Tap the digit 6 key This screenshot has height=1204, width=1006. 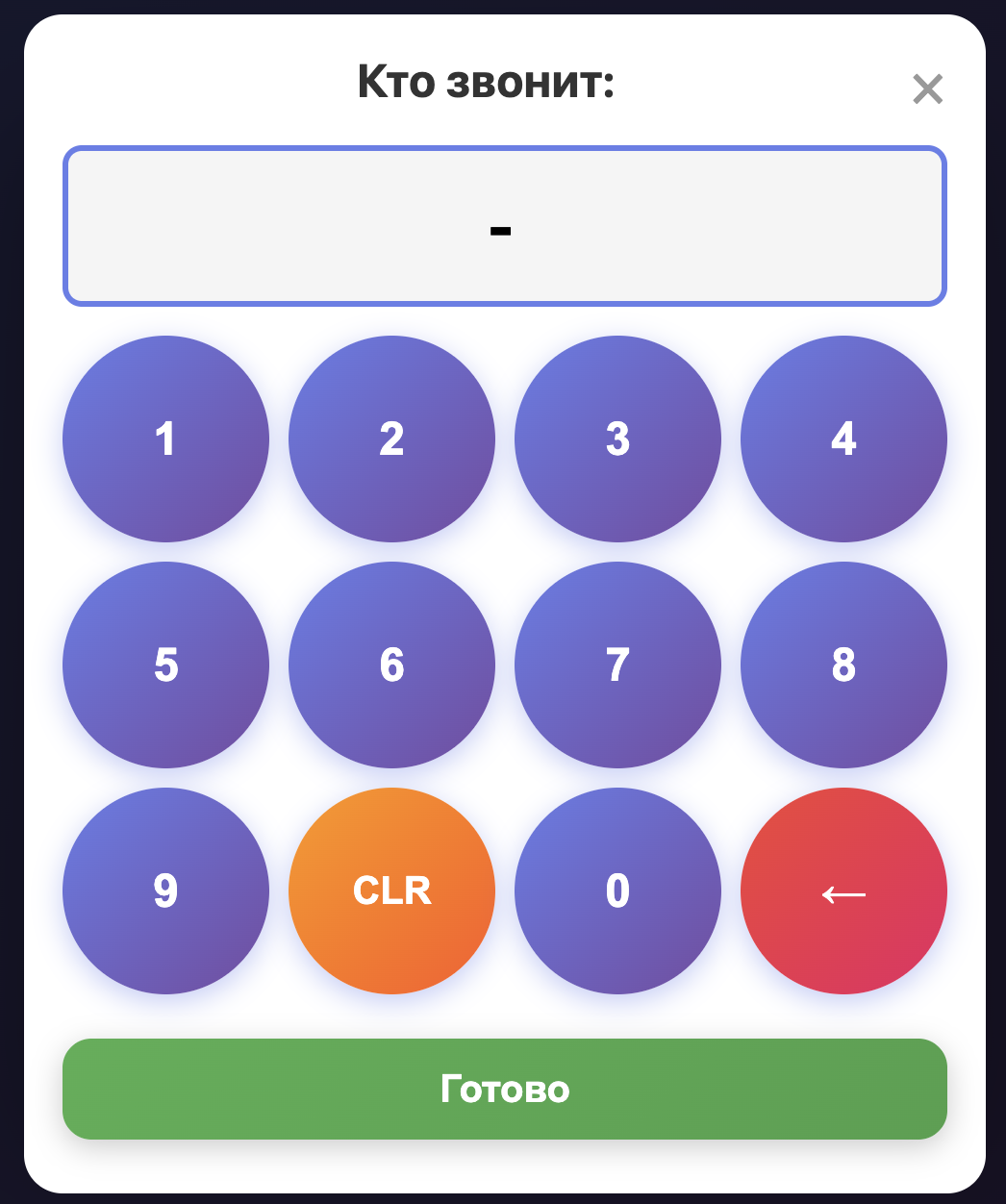pos(391,665)
